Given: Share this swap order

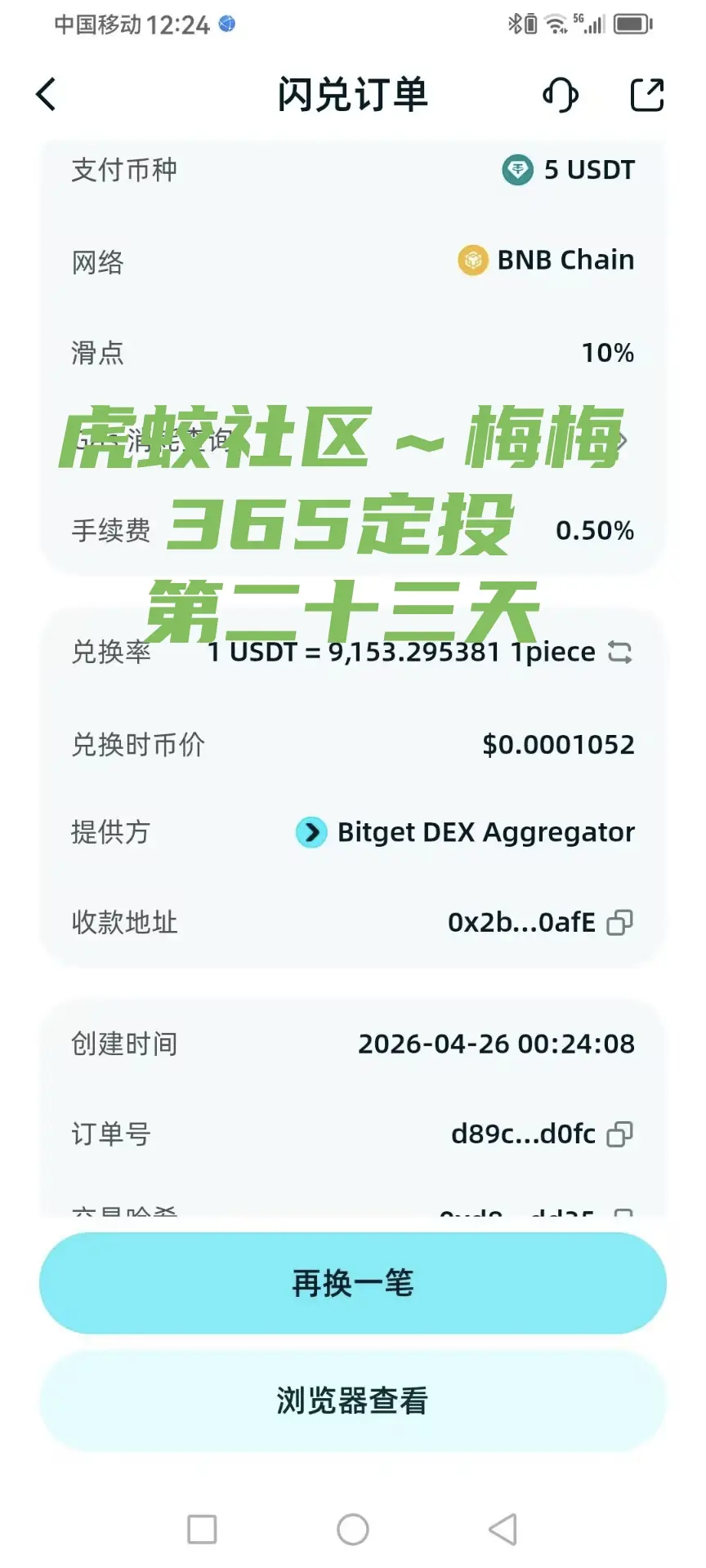Looking at the screenshot, I should [x=647, y=95].
